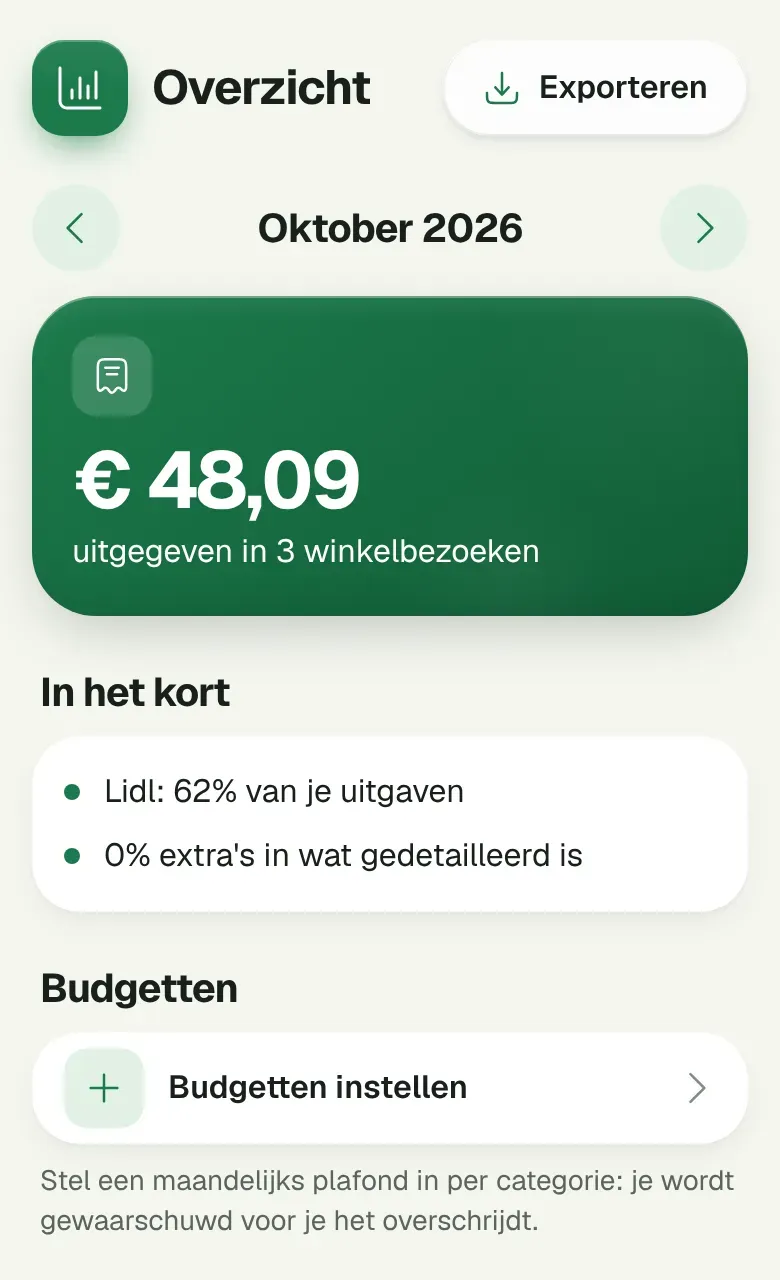Open the € 48,09 spending card
Screen dimensions: 780x1280
pyautogui.click(x=390, y=456)
